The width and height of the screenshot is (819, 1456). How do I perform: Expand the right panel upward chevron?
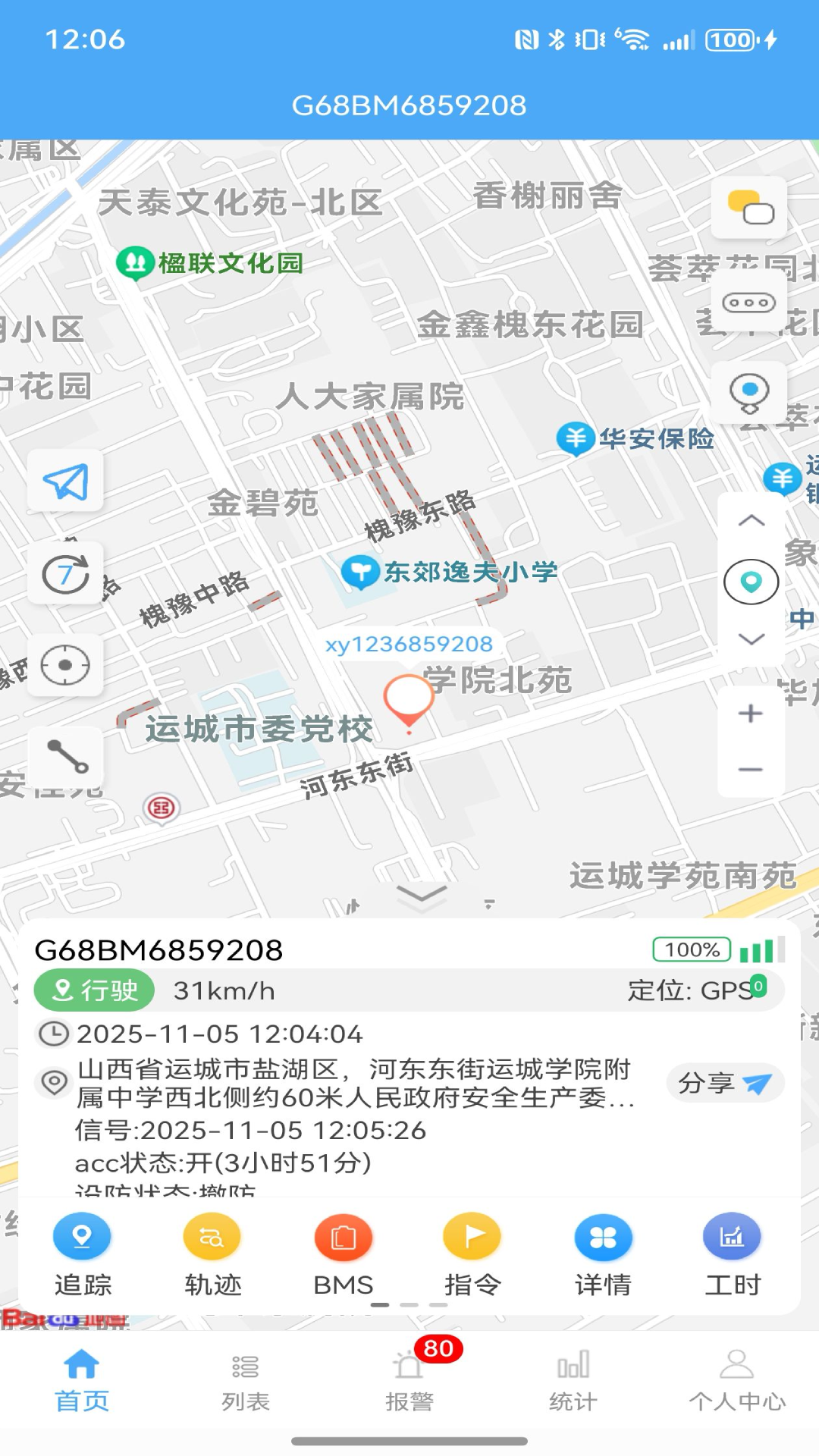pyautogui.click(x=750, y=520)
